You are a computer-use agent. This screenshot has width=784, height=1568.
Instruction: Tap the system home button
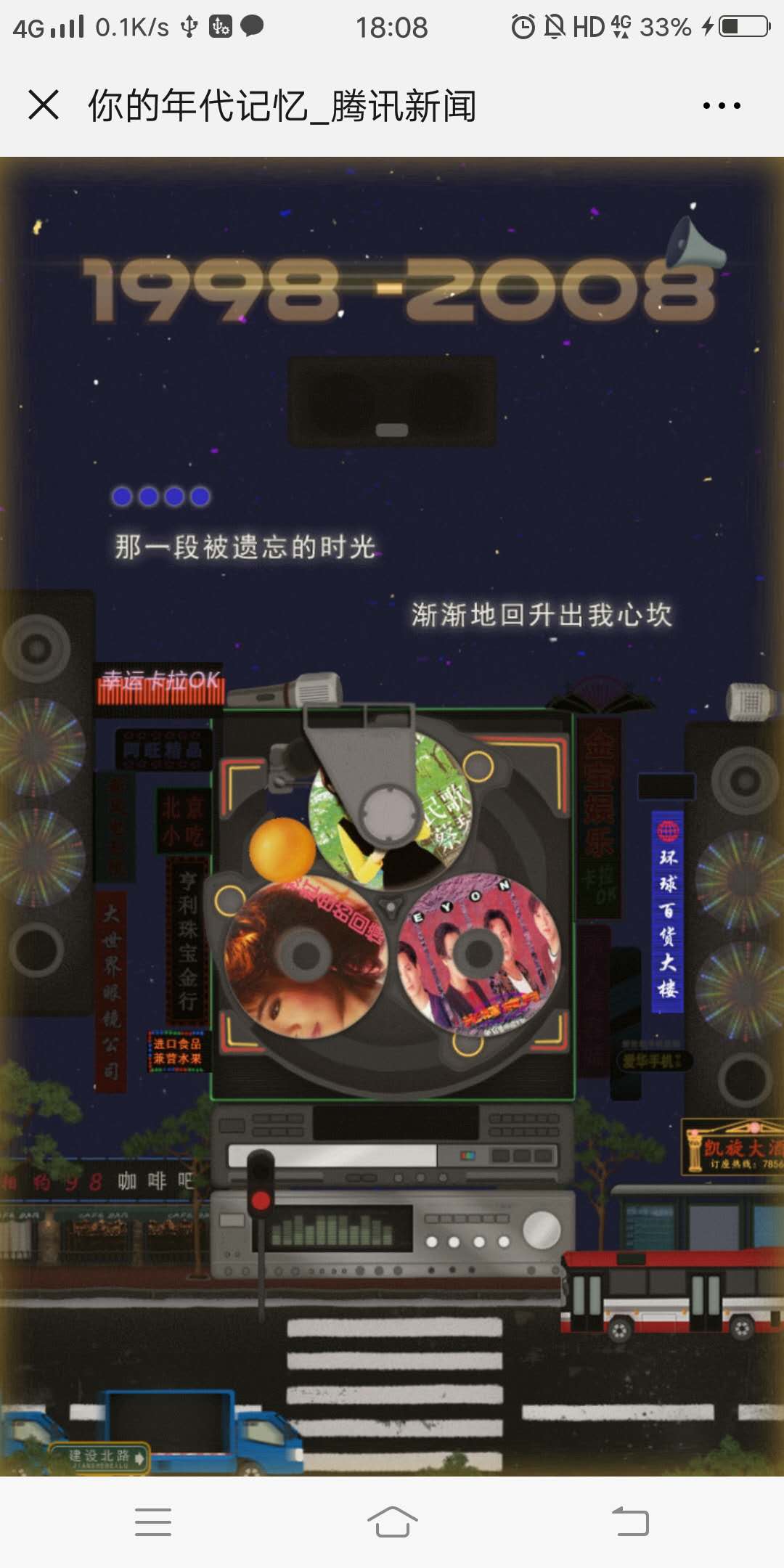click(392, 1522)
